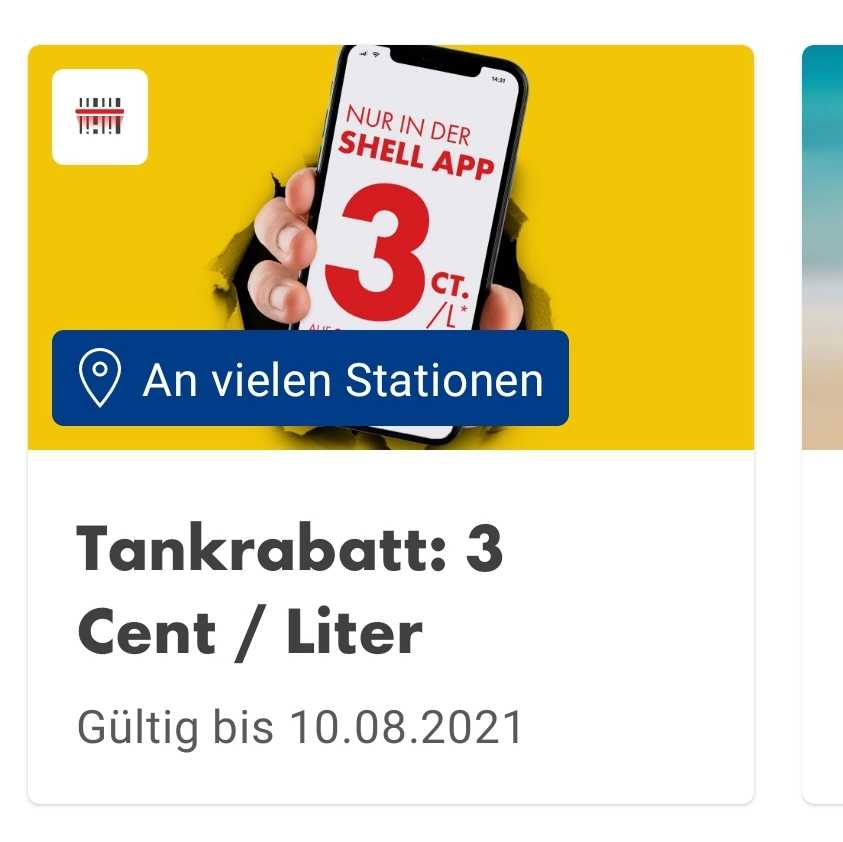This screenshot has height=842, width=843.
Task: Tap the An vielen Stationen location badge
Action: coord(310,379)
